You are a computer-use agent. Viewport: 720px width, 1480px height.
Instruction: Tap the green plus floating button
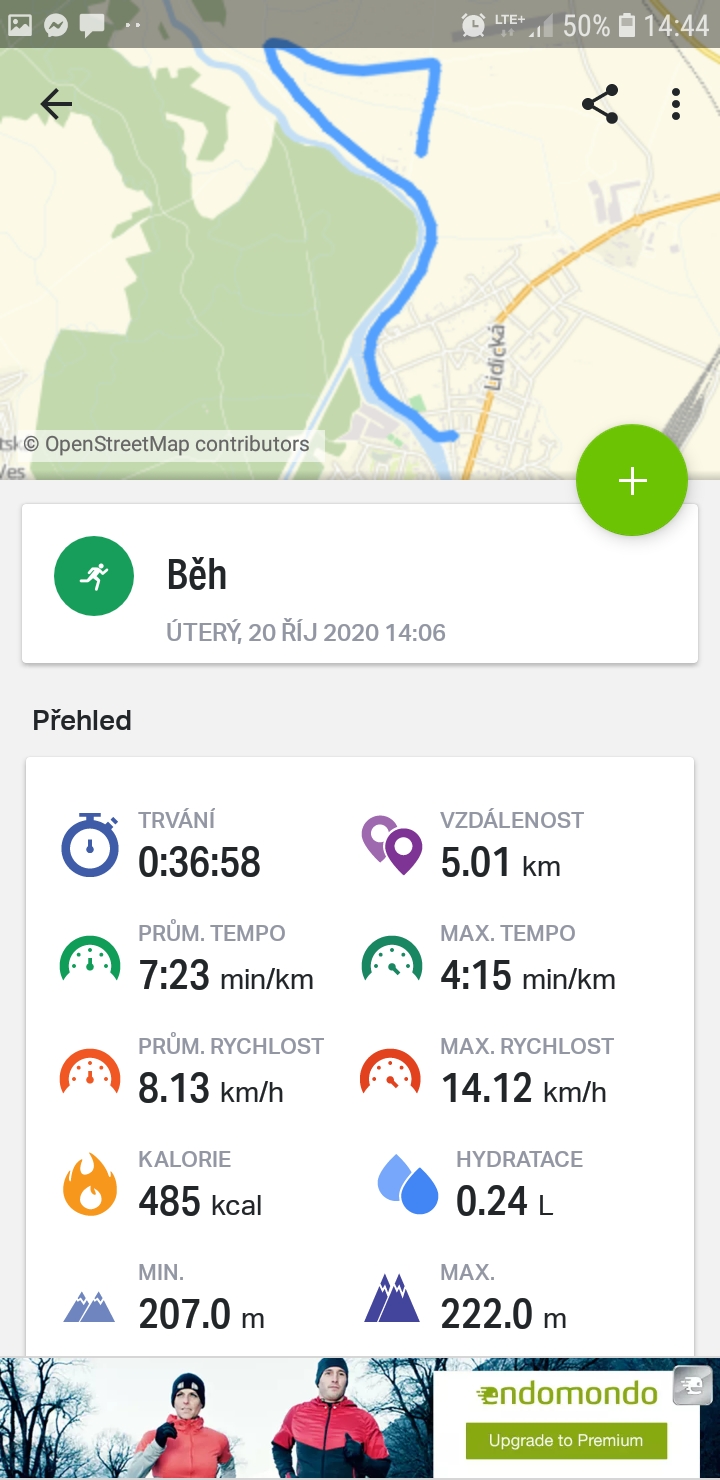click(632, 481)
